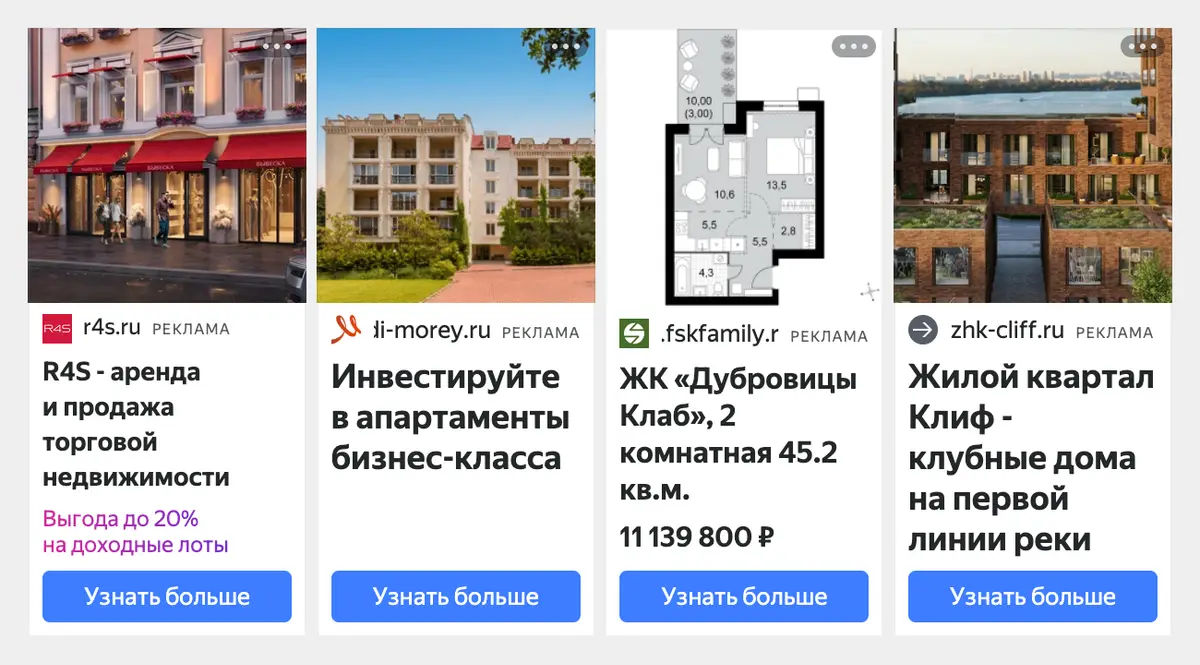This screenshot has width=1200, height=665.
Task: Tap 'Узнать больше' under the business-class apartments ad
Action: click(x=456, y=597)
